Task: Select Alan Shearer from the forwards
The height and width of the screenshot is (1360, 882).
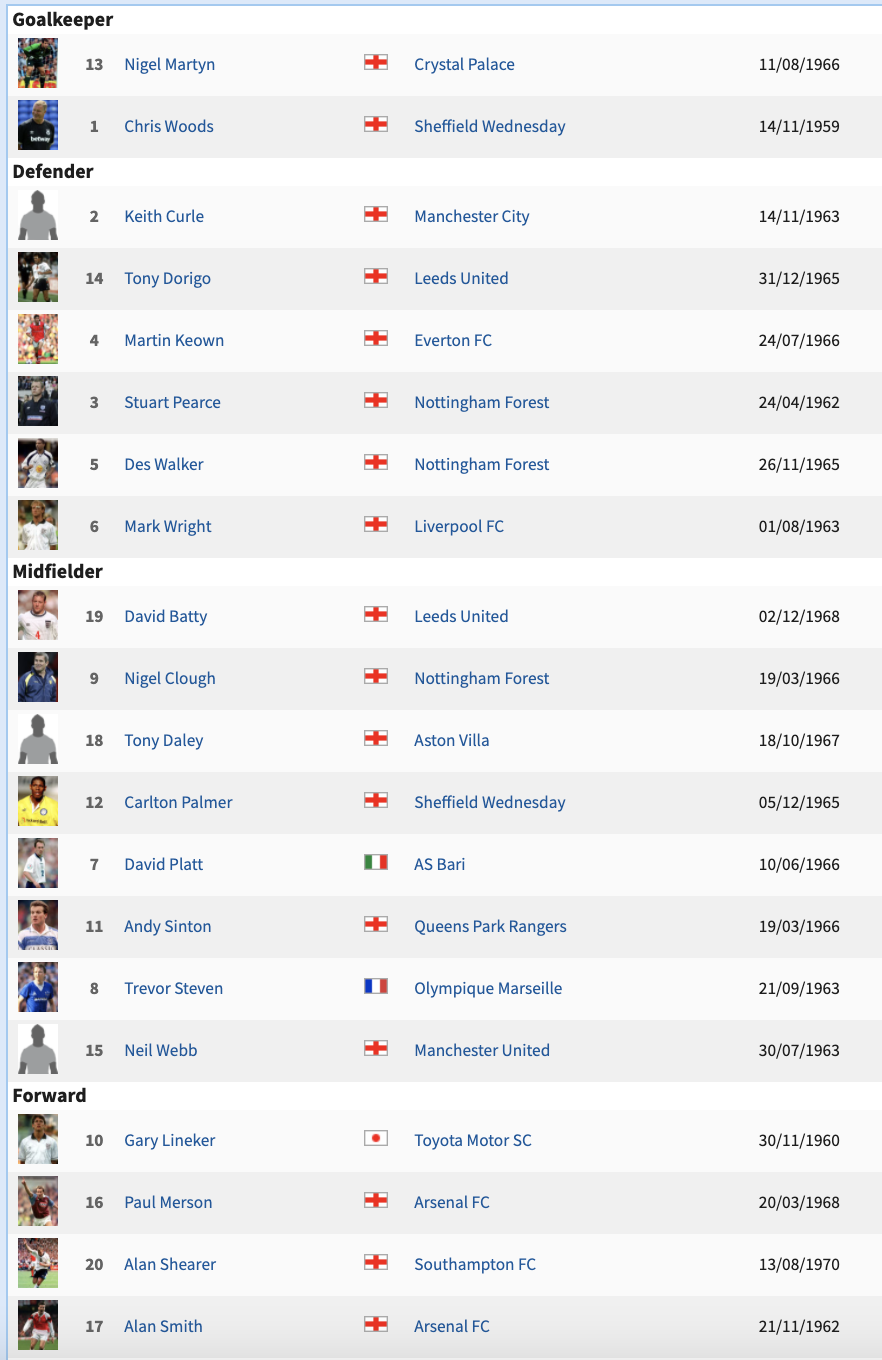Action: pos(169,1264)
